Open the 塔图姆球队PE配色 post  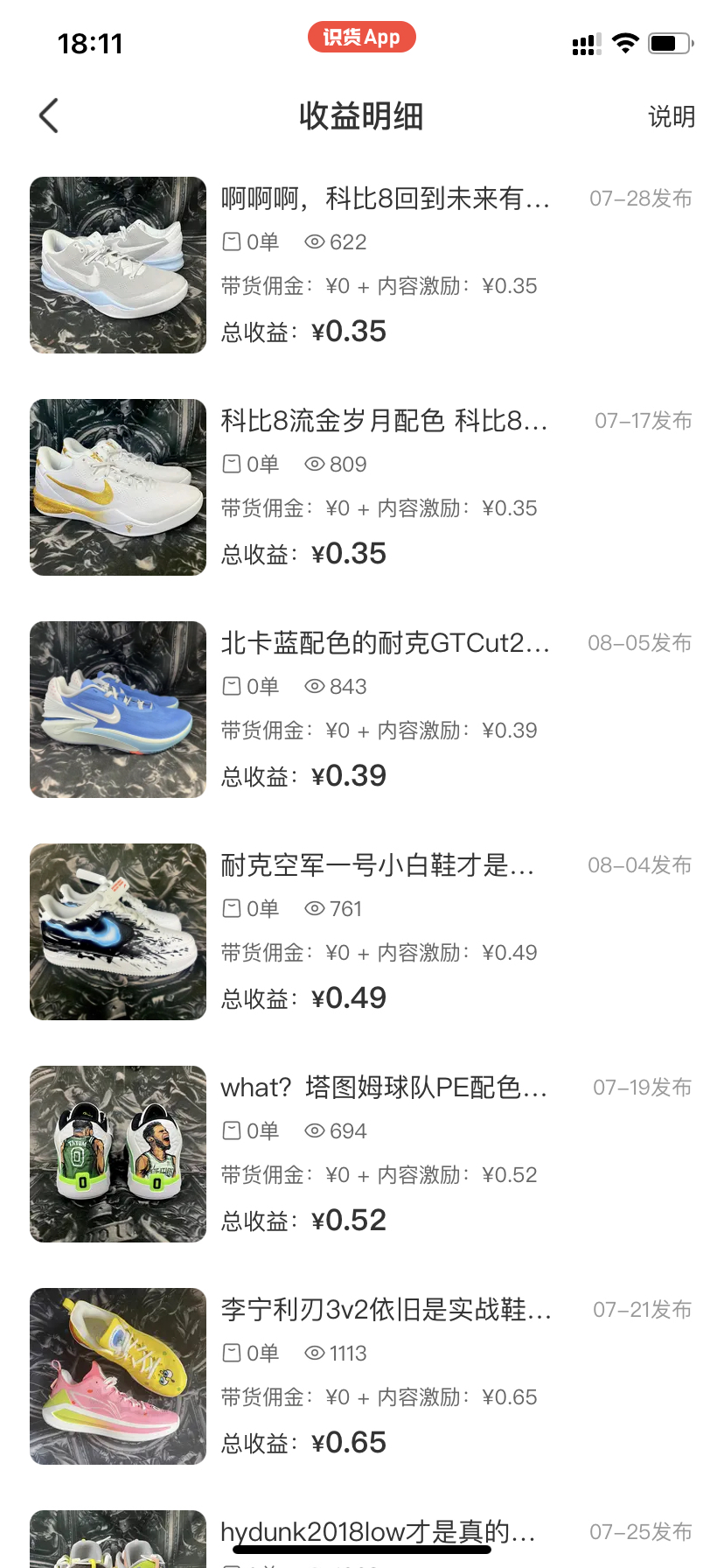[383, 1088]
